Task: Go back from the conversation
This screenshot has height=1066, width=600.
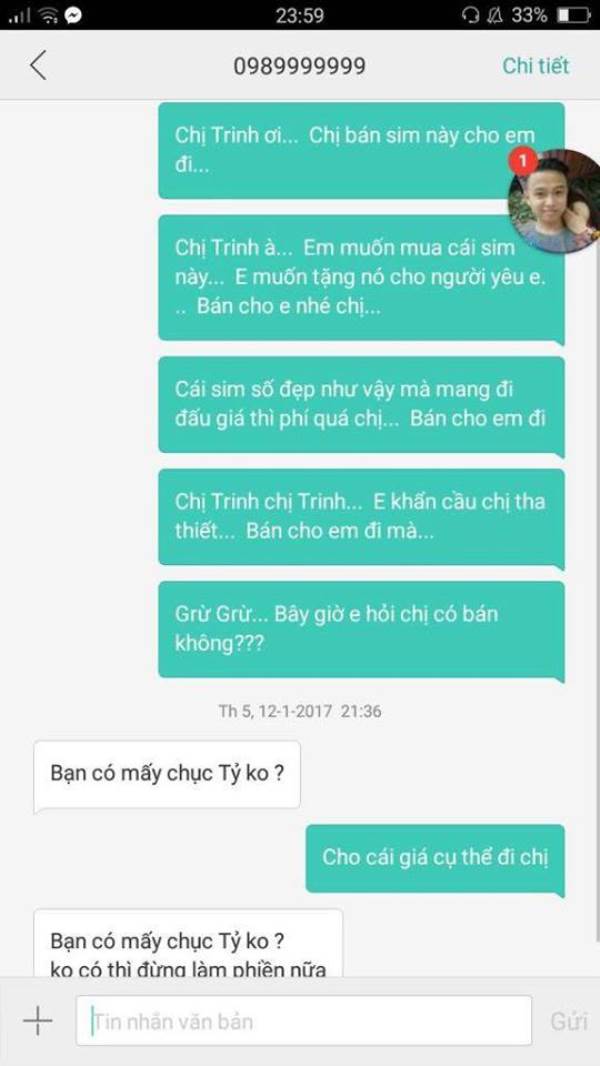Action: coord(38,66)
